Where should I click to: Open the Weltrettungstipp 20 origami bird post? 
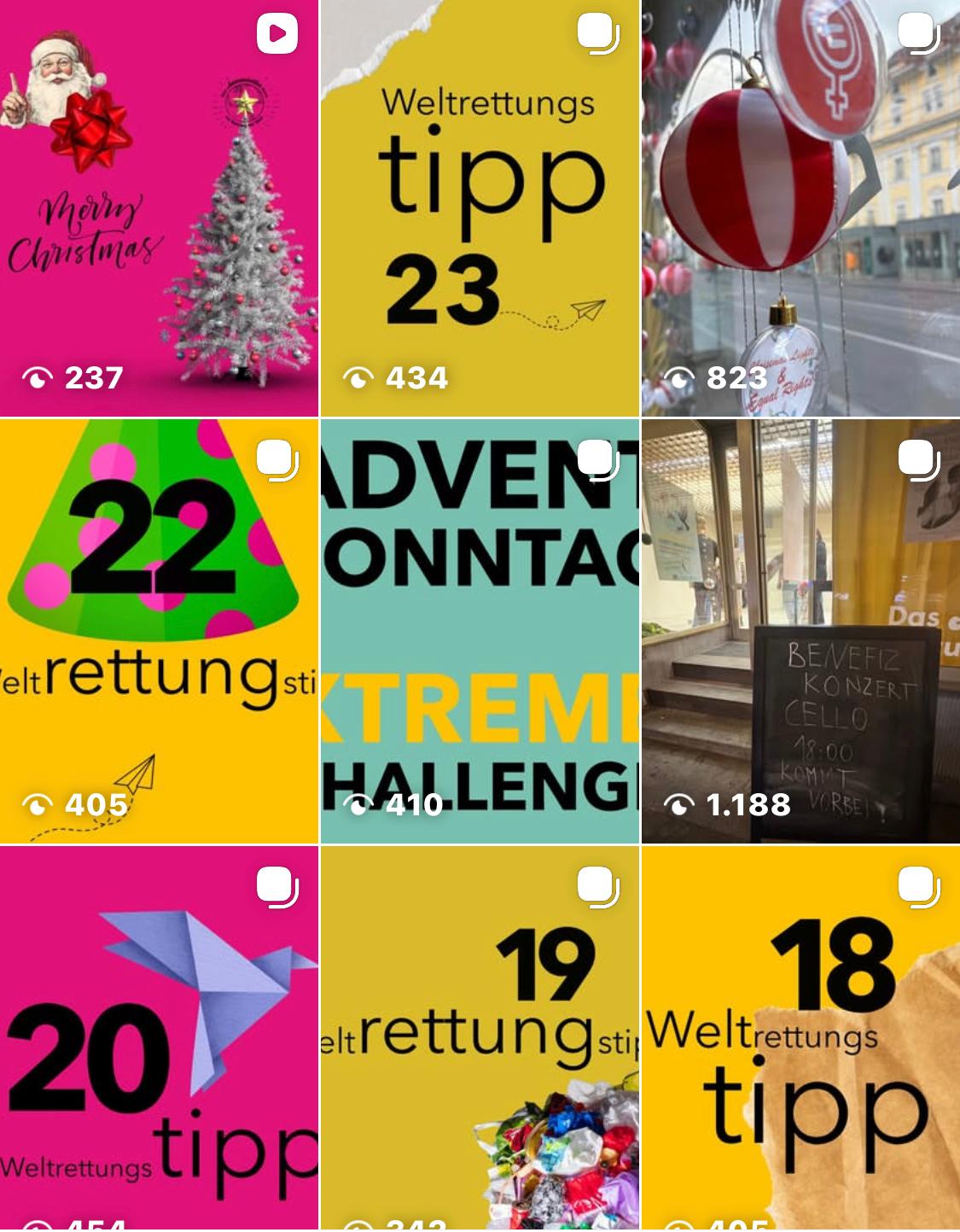click(x=159, y=1037)
